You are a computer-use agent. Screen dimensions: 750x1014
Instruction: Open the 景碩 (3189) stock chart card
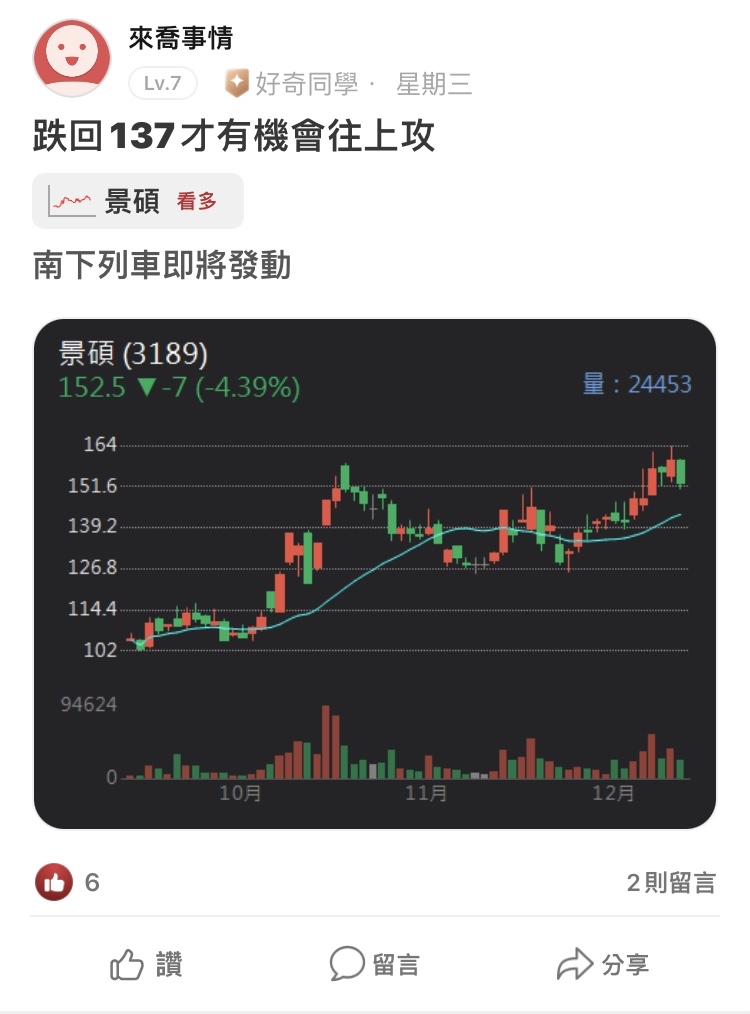(x=375, y=574)
